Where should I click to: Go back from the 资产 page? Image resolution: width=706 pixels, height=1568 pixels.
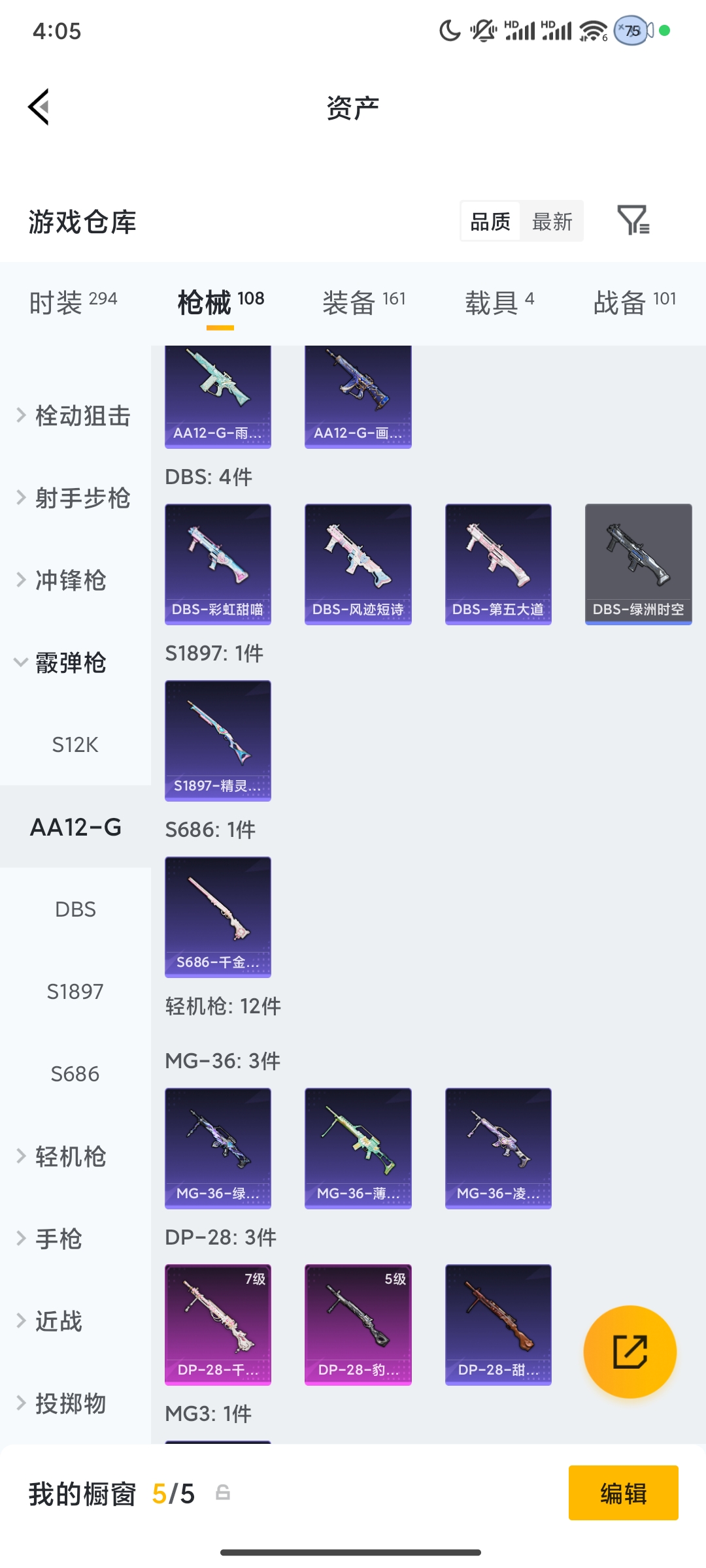click(x=39, y=106)
